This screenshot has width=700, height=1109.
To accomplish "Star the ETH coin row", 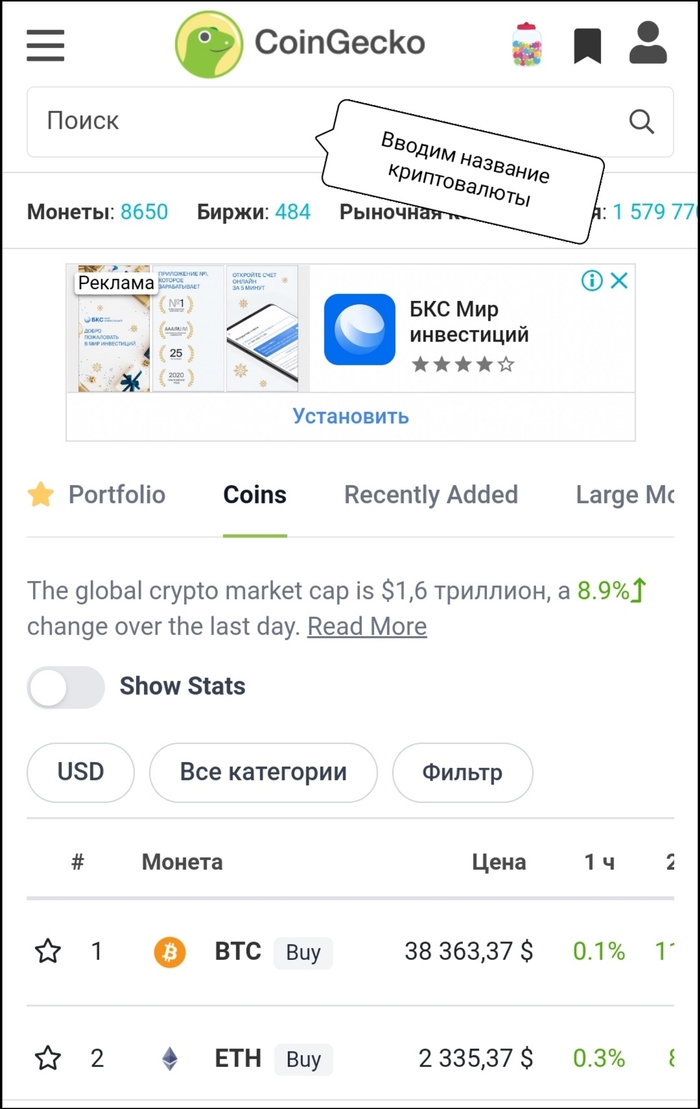I will pyautogui.click(x=48, y=1058).
